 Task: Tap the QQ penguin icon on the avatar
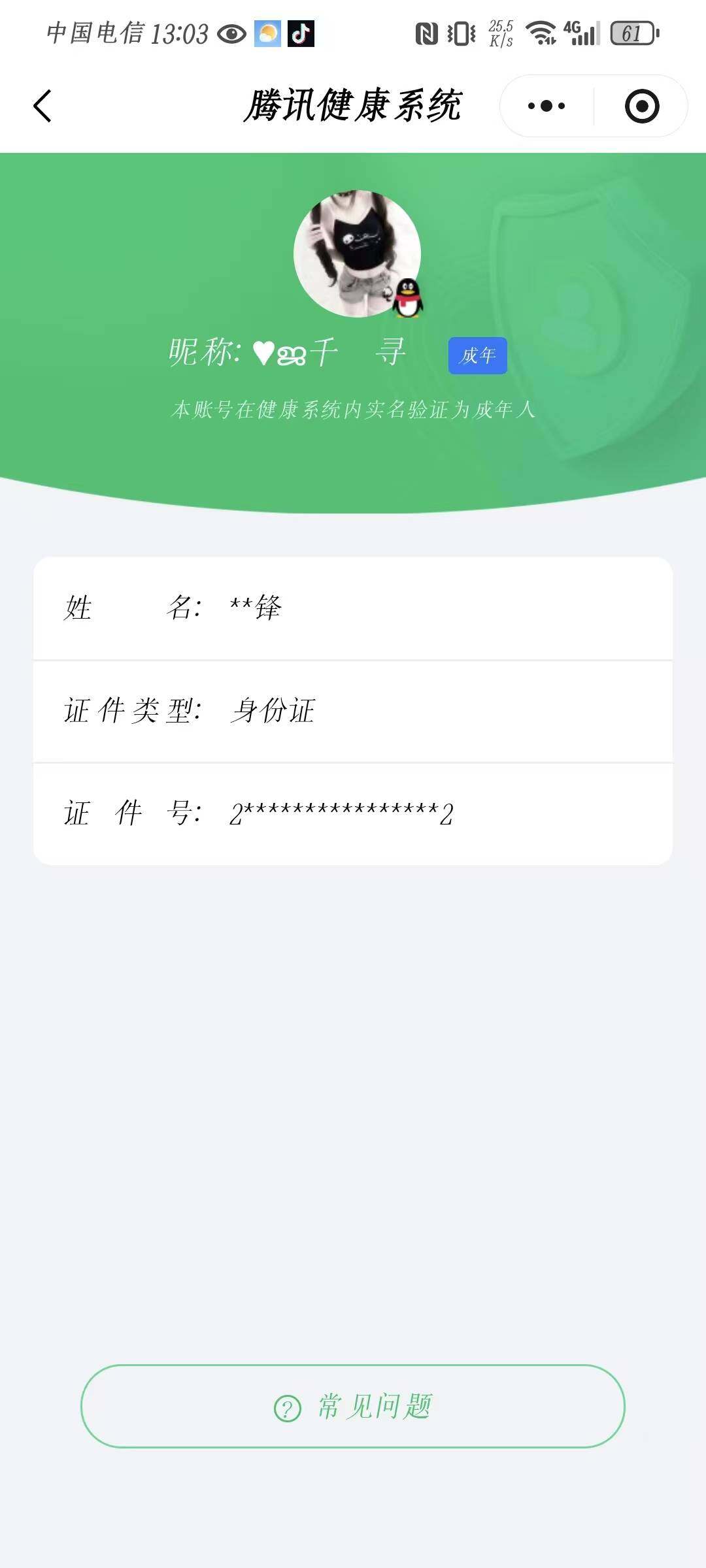pyautogui.click(x=409, y=298)
